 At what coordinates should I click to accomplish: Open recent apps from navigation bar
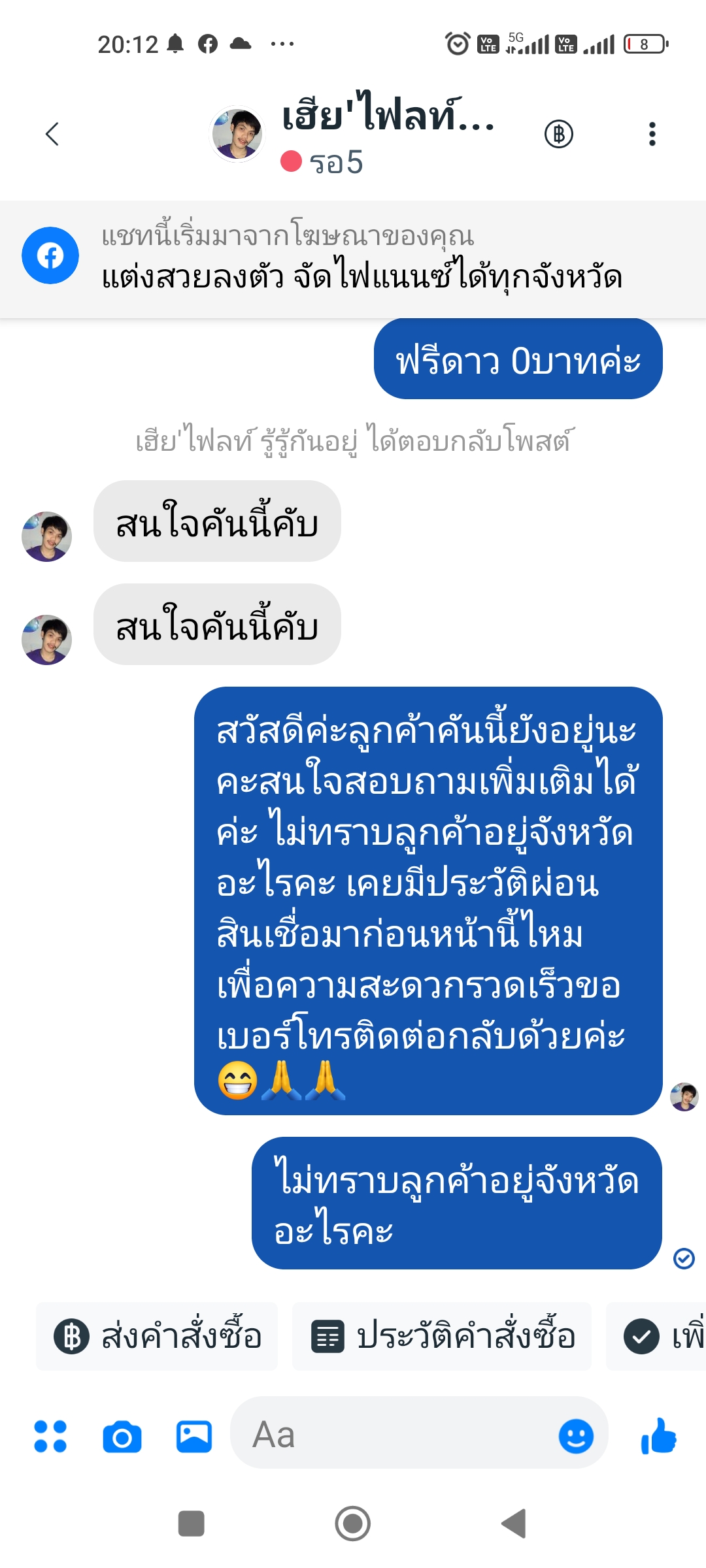tap(192, 1524)
